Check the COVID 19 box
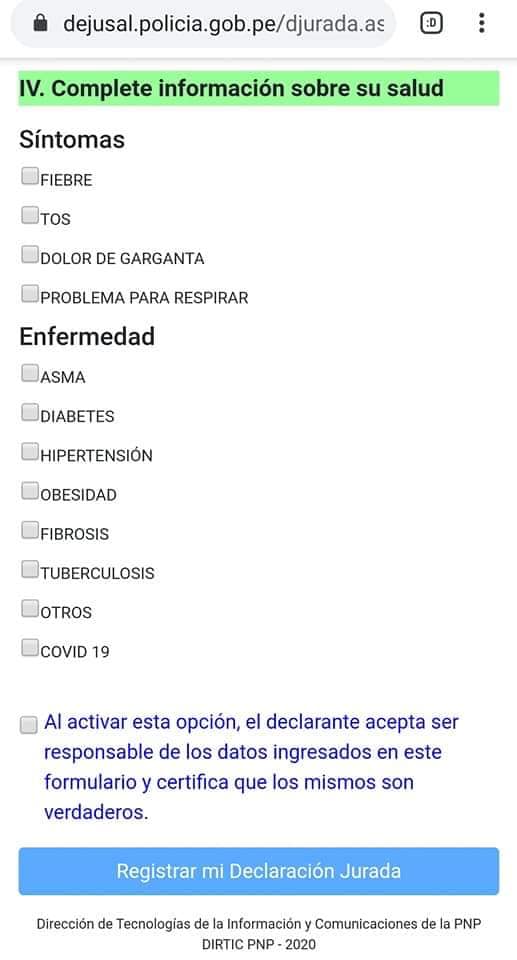517x960 pixels. 29,648
